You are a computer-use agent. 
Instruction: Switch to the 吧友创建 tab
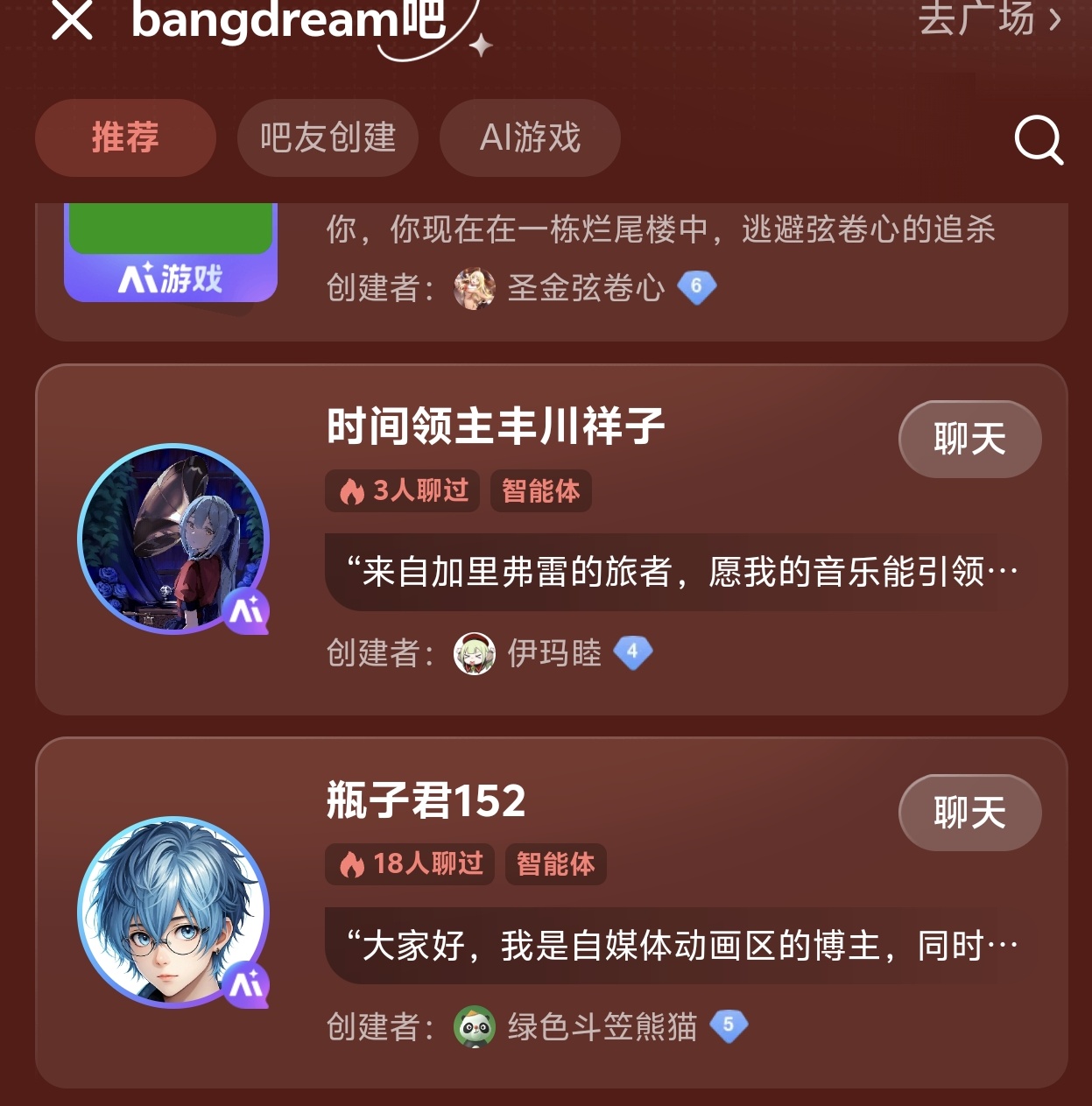[x=328, y=137]
